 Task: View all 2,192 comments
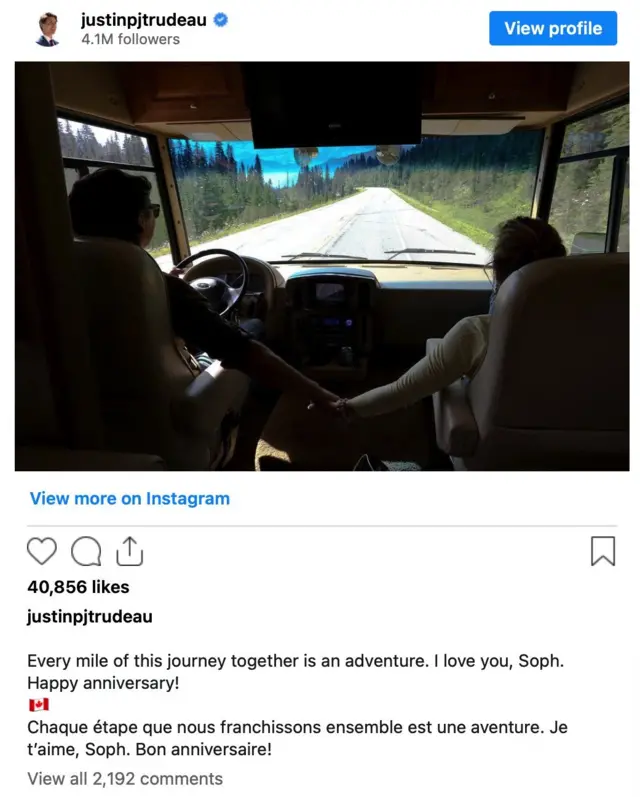click(124, 778)
